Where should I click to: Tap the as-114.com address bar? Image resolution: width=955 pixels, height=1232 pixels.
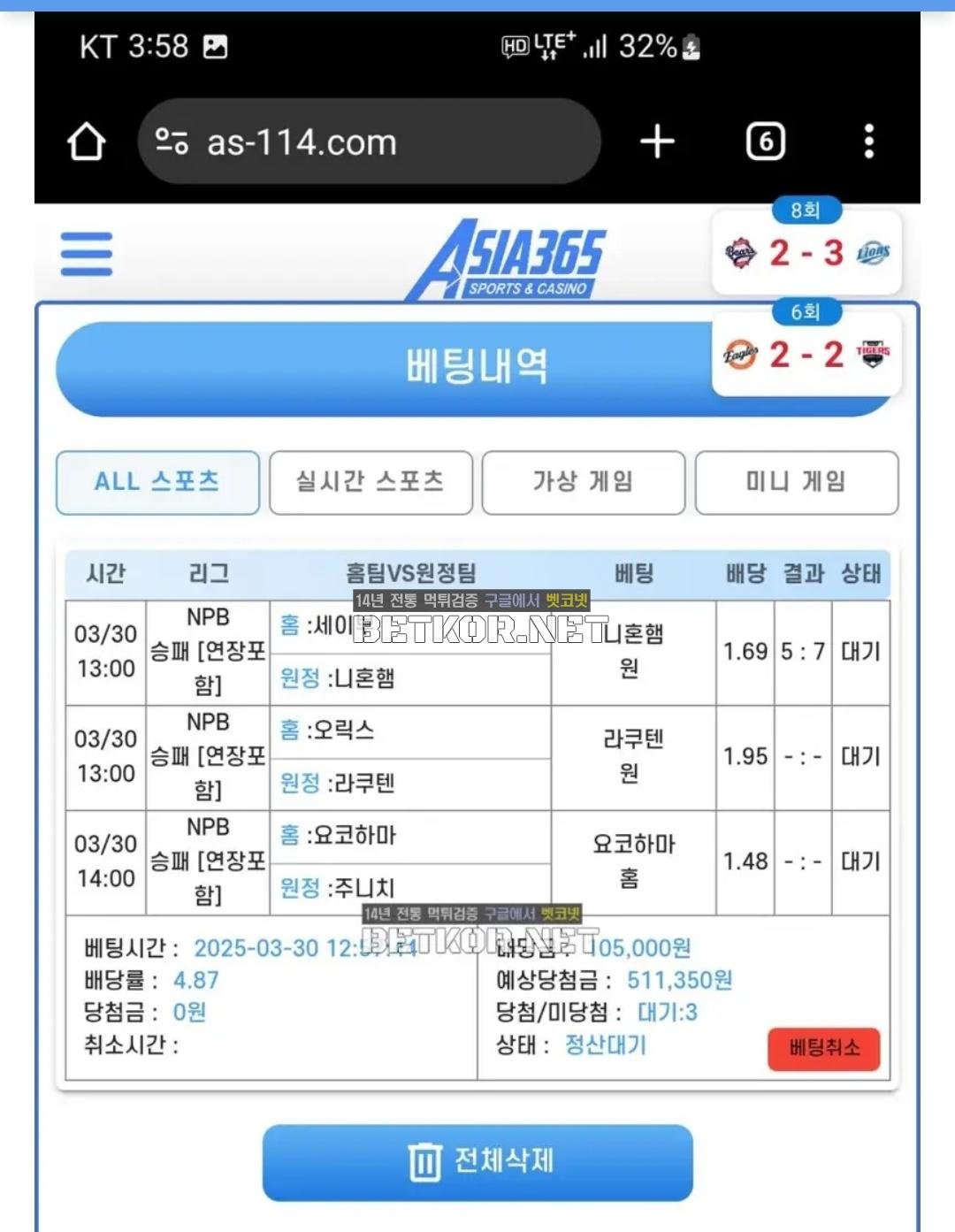369,142
